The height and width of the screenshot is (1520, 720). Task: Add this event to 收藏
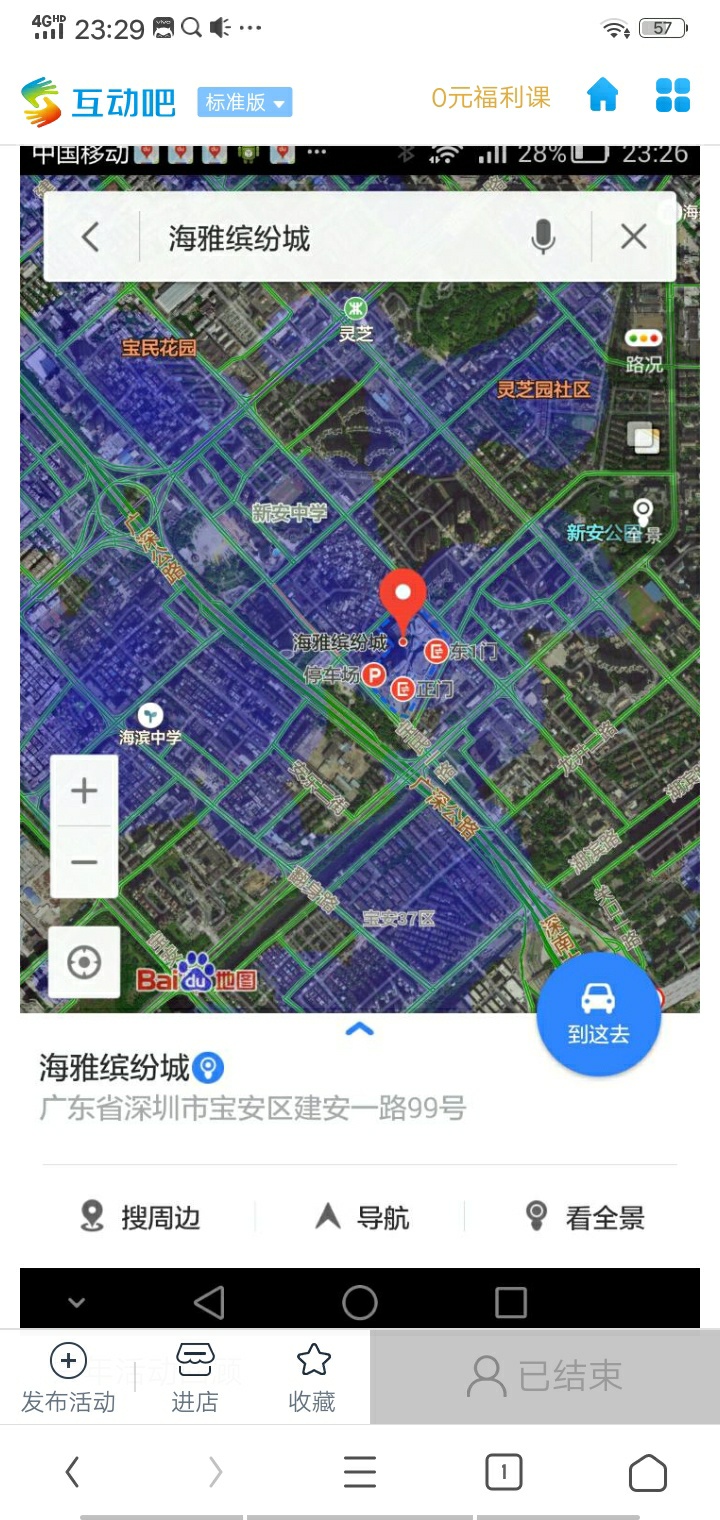pyautogui.click(x=312, y=1378)
